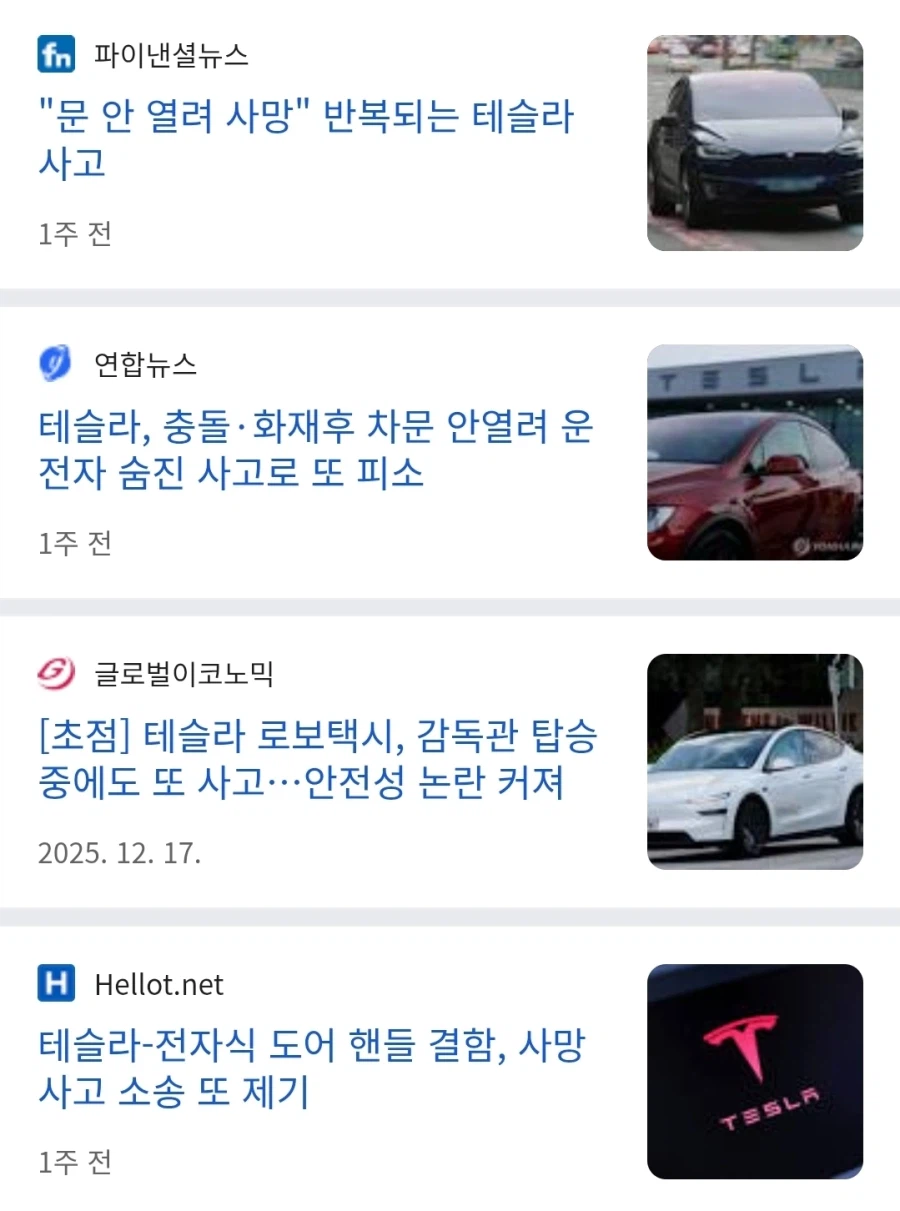Viewport: 900px width, 1211px height.
Task: Open the article about 문 안 열려 사망 테슬라 사고
Action: click(x=305, y=140)
